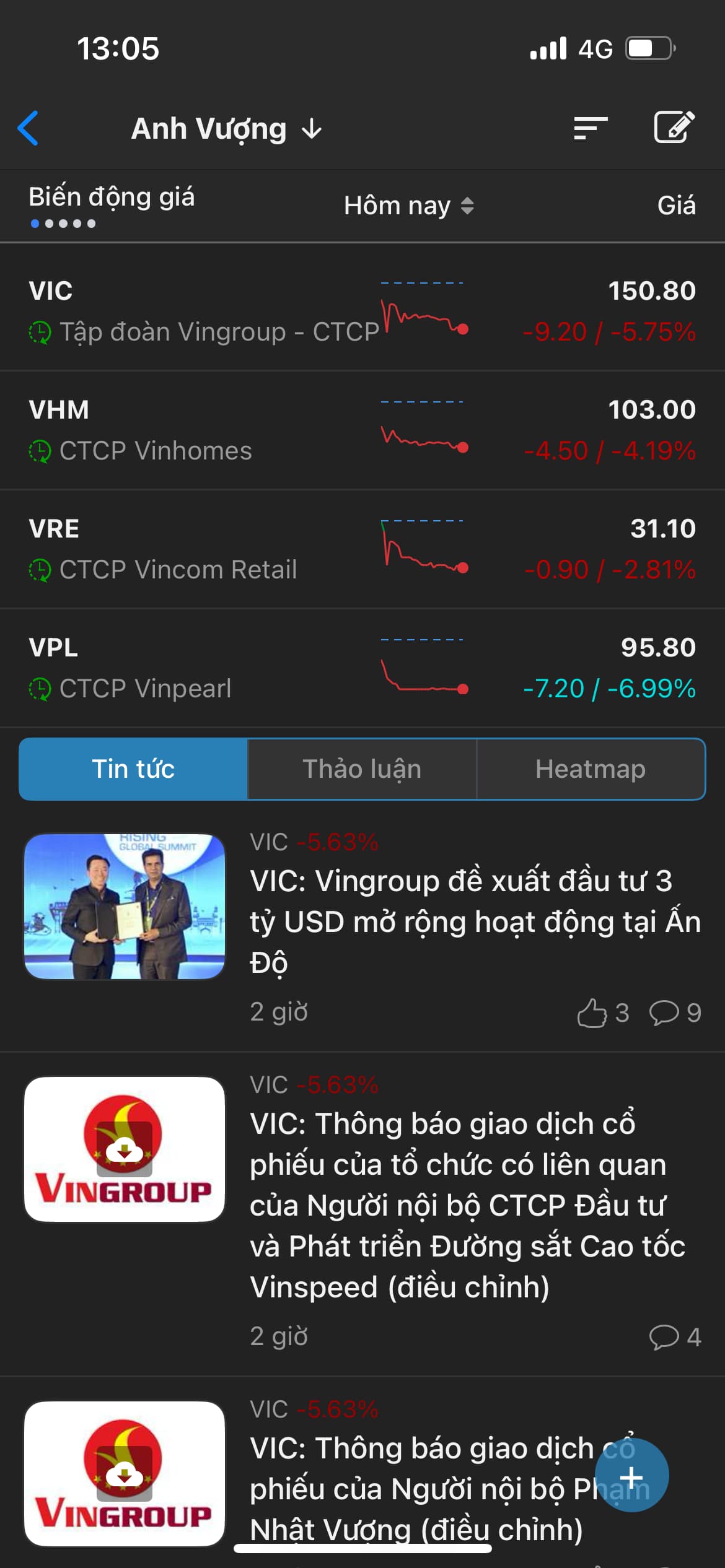Open the VHM Vinhomes stock row

pyautogui.click(x=362, y=430)
